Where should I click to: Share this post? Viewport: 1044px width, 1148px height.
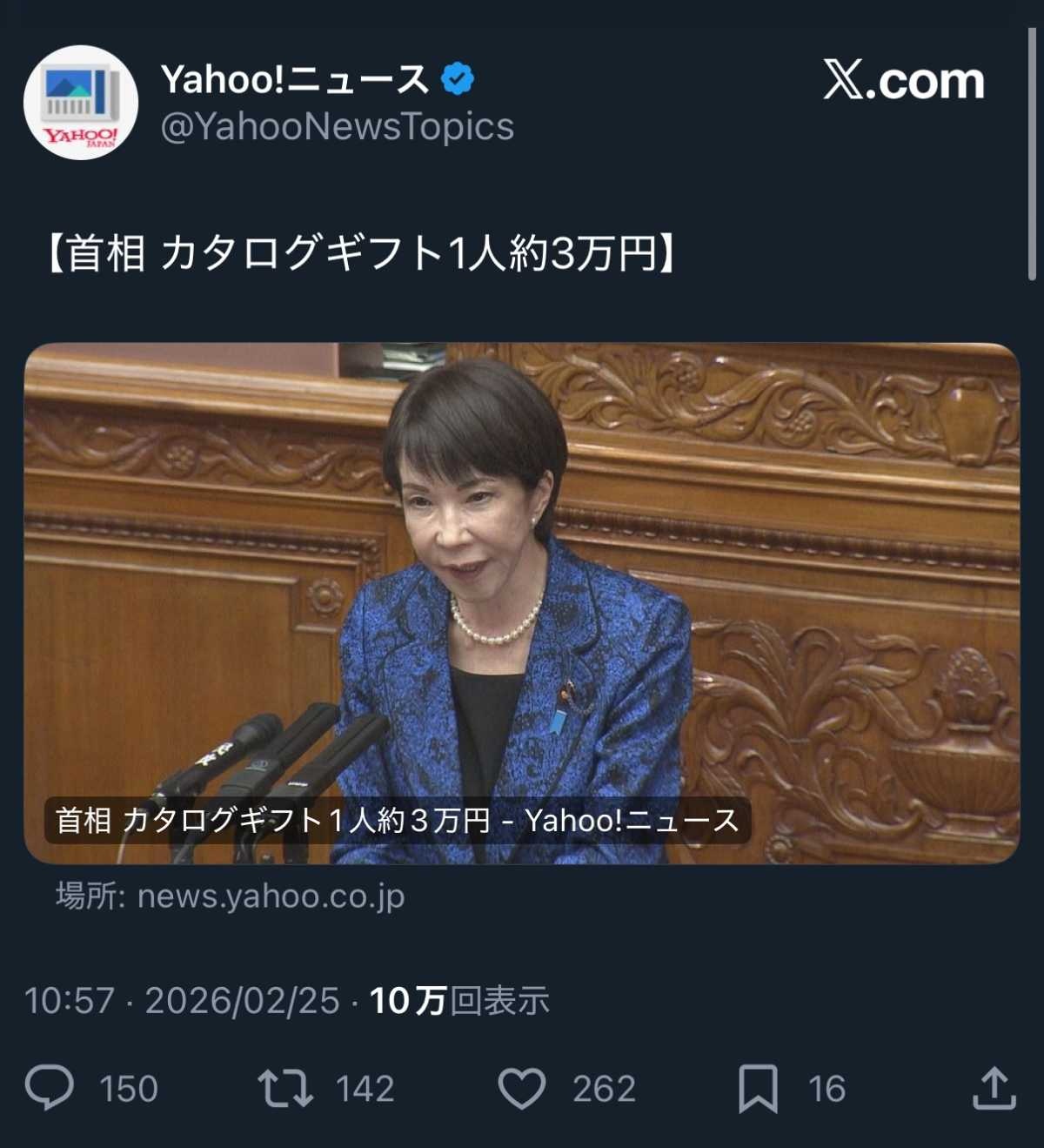click(x=994, y=1088)
